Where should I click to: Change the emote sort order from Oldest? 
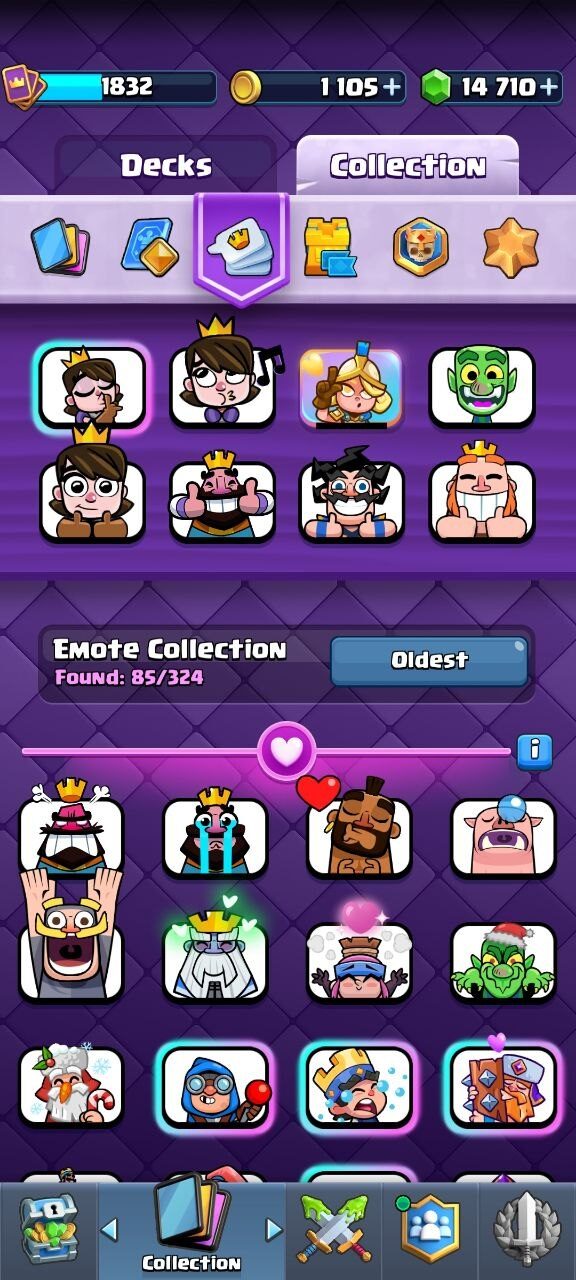pyautogui.click(x=429, y=660)
